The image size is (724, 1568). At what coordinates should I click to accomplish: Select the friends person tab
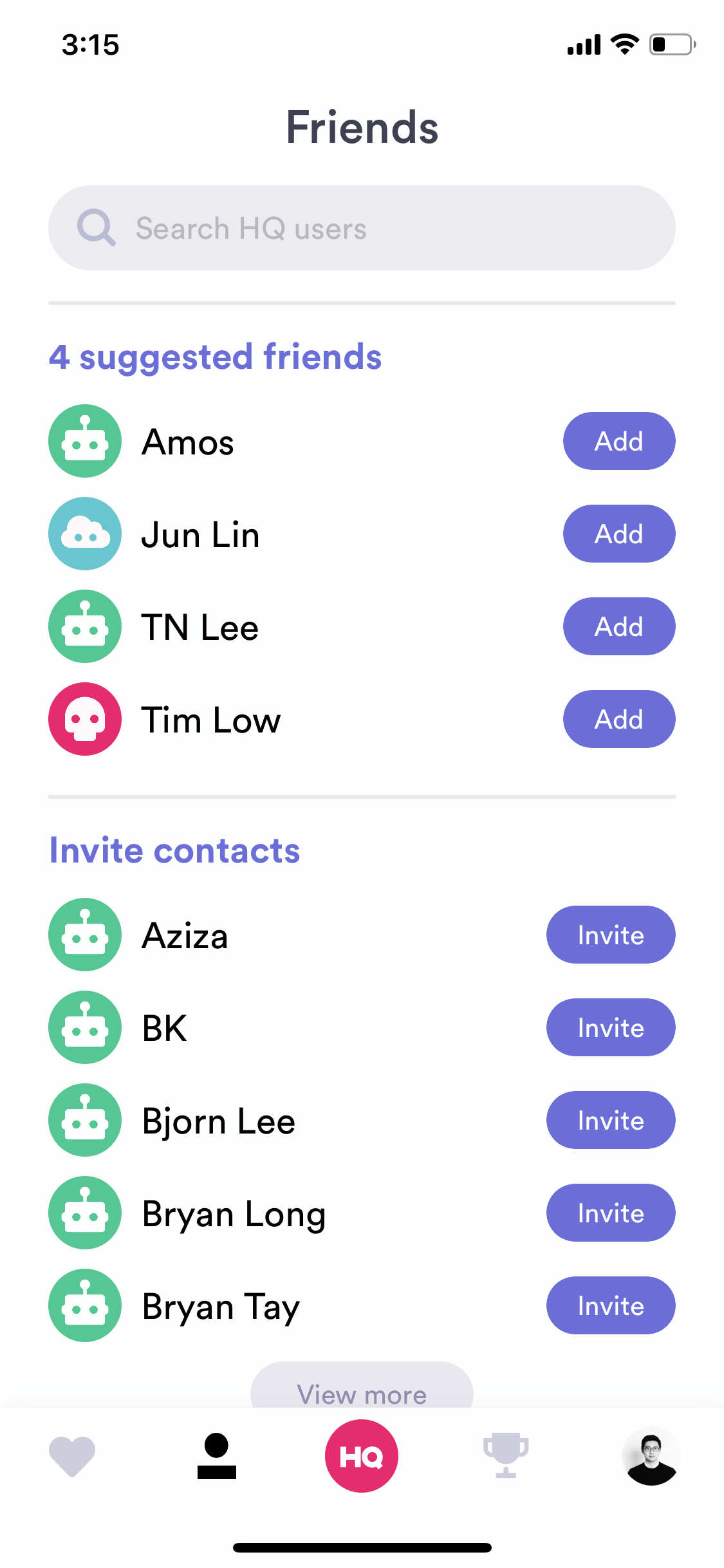tap(217, 1456)
